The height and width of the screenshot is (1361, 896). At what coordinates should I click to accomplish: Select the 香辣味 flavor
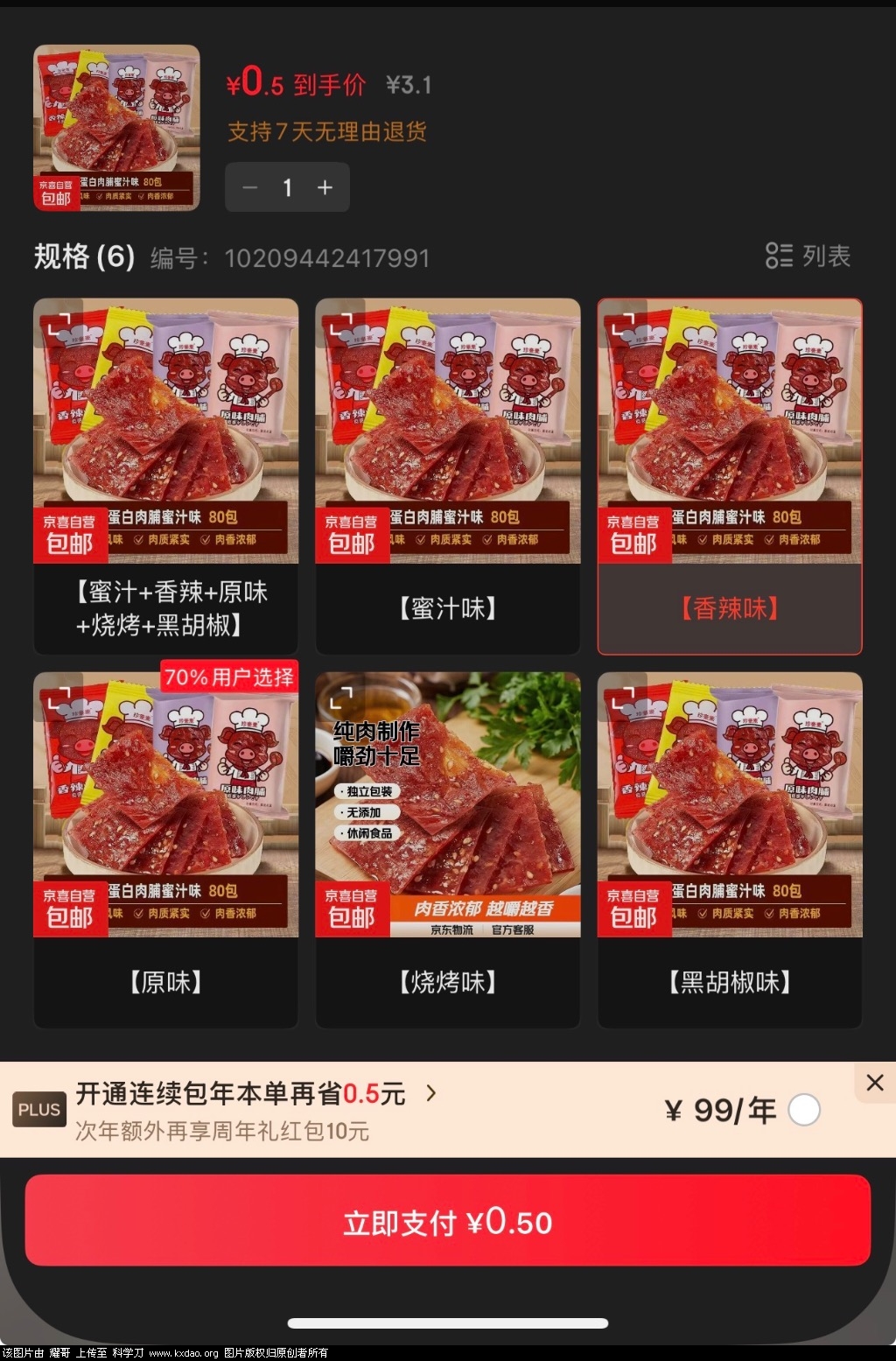[x=729, y=477]
